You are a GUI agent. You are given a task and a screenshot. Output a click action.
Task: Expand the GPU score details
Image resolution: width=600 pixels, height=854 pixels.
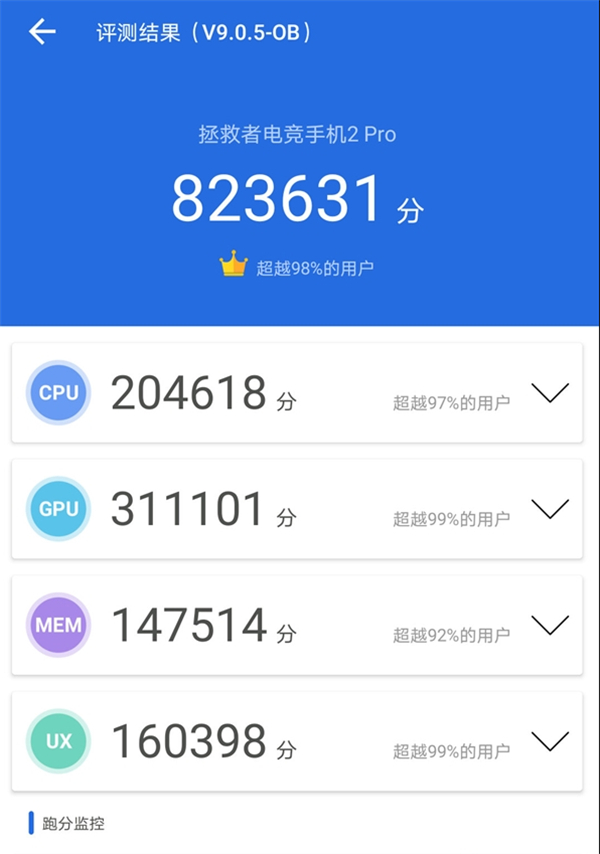pos(550,508)
